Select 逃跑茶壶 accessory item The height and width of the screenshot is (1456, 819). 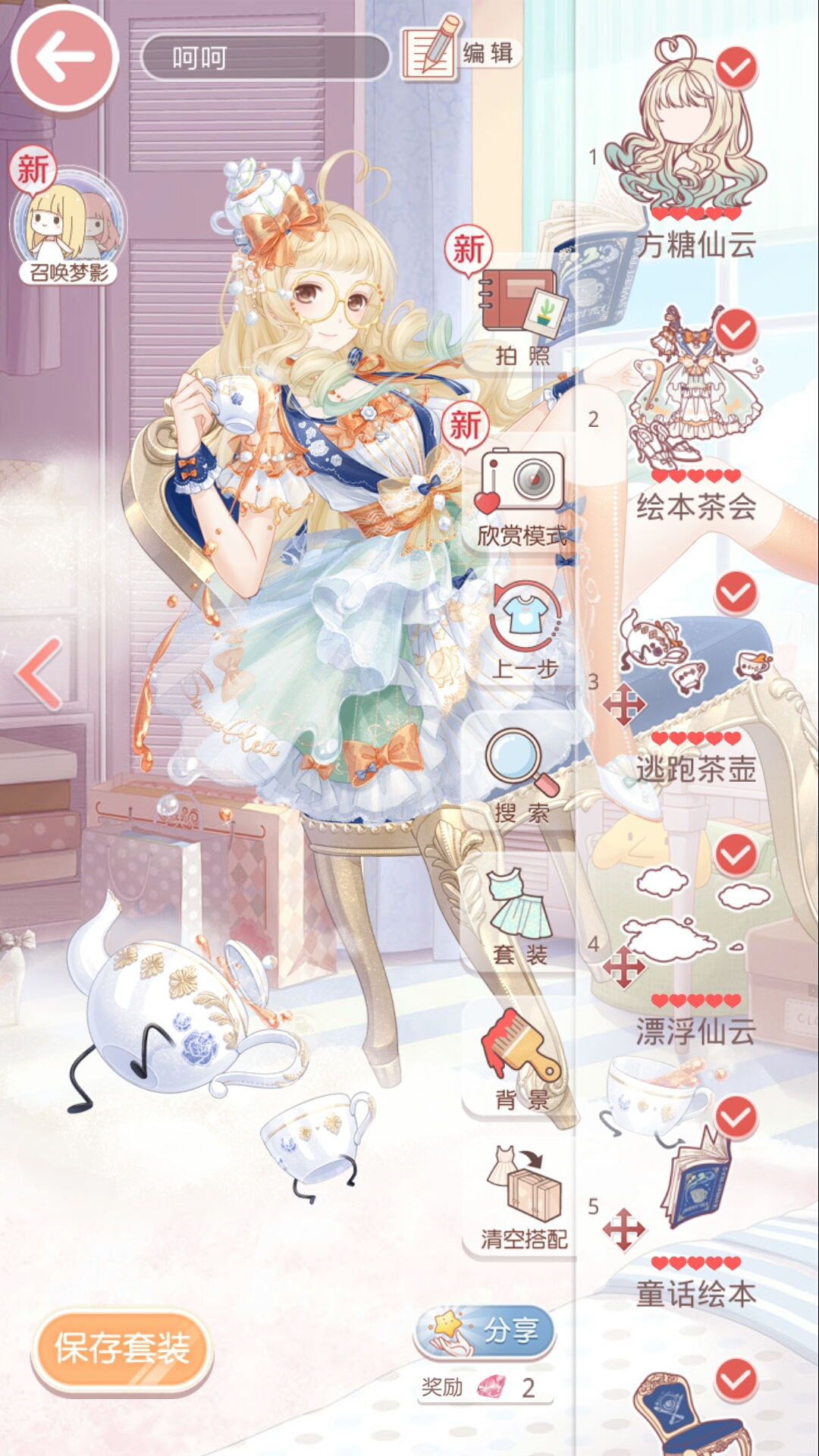[x=694, y=660]
